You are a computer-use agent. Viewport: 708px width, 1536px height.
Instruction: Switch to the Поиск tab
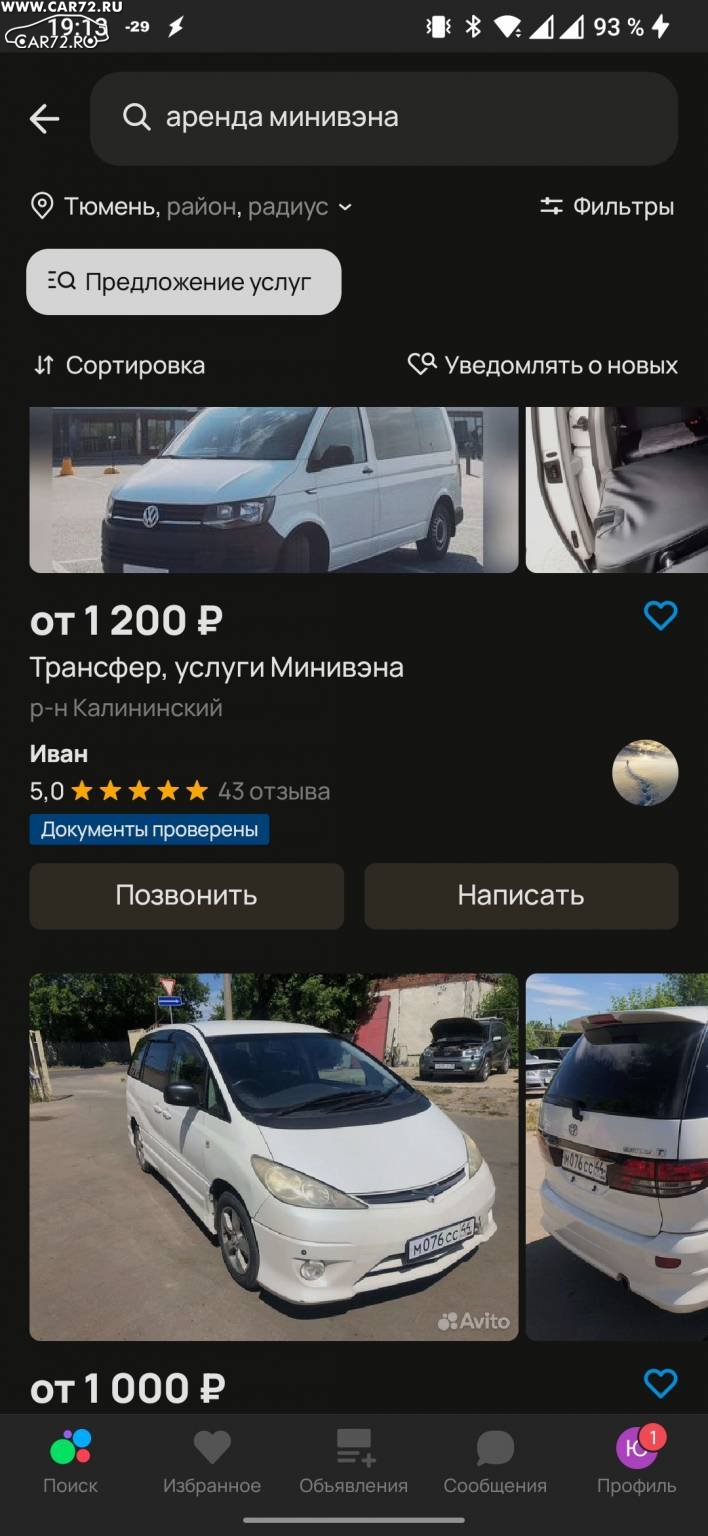(x=71, y=1461)
